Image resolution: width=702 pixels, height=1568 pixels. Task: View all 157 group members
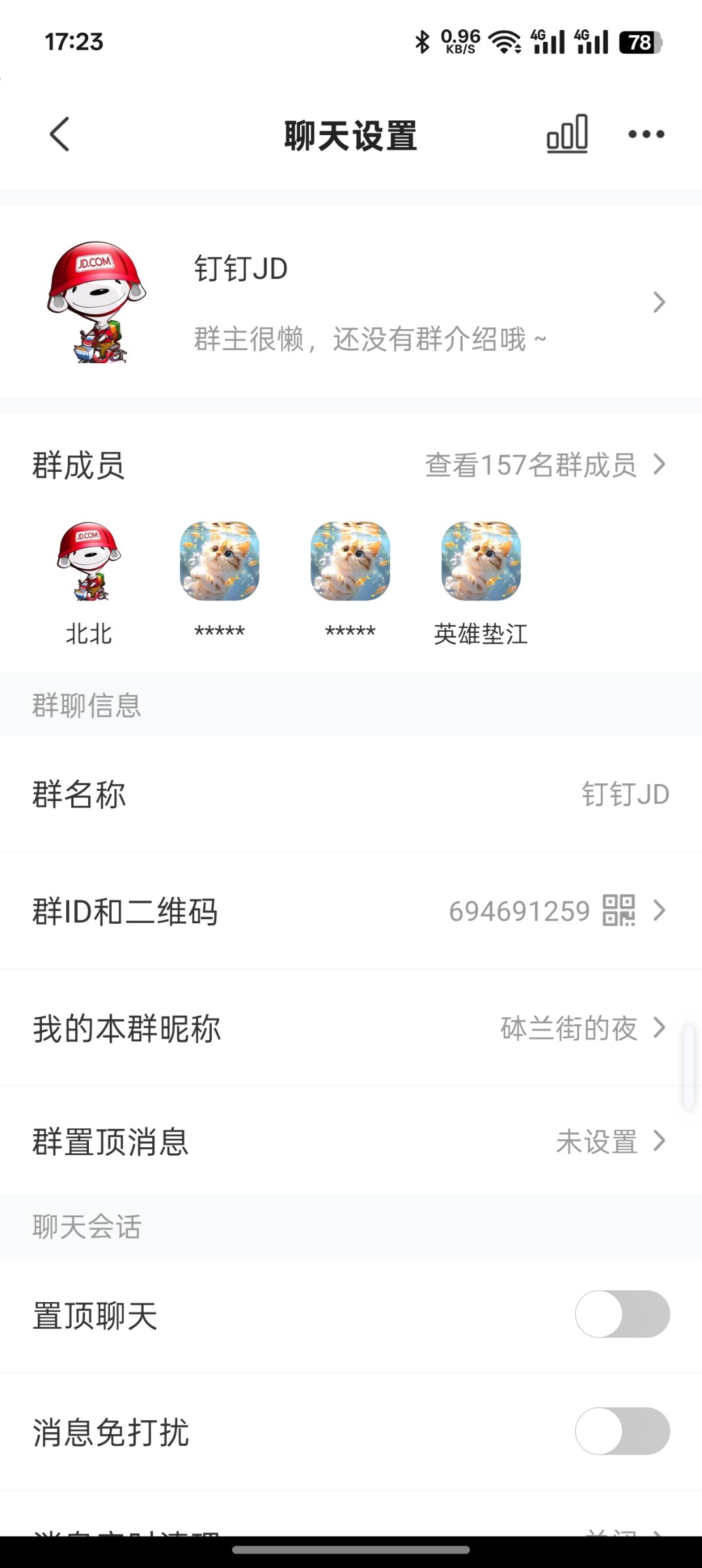tap(544, 465)
